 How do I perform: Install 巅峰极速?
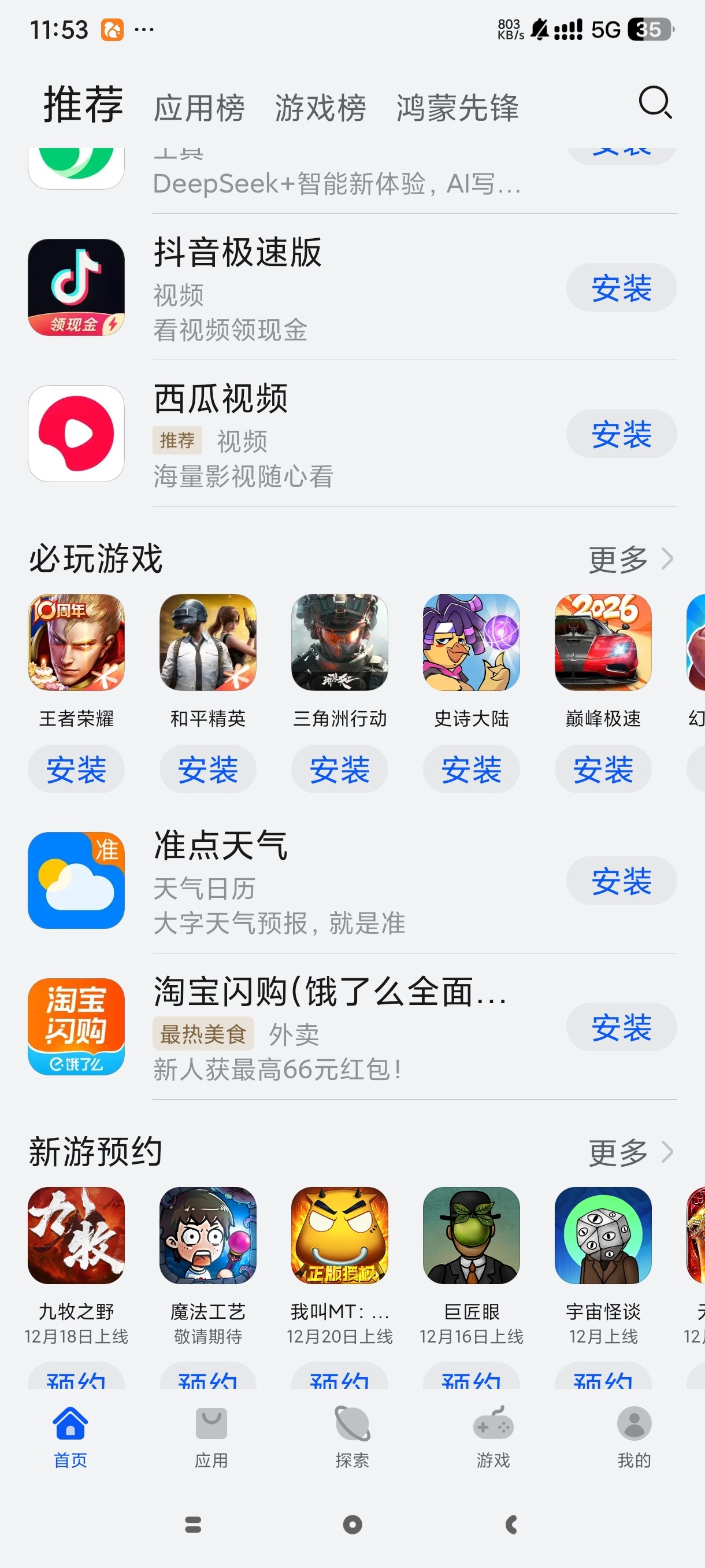click(x=602, y=770)
